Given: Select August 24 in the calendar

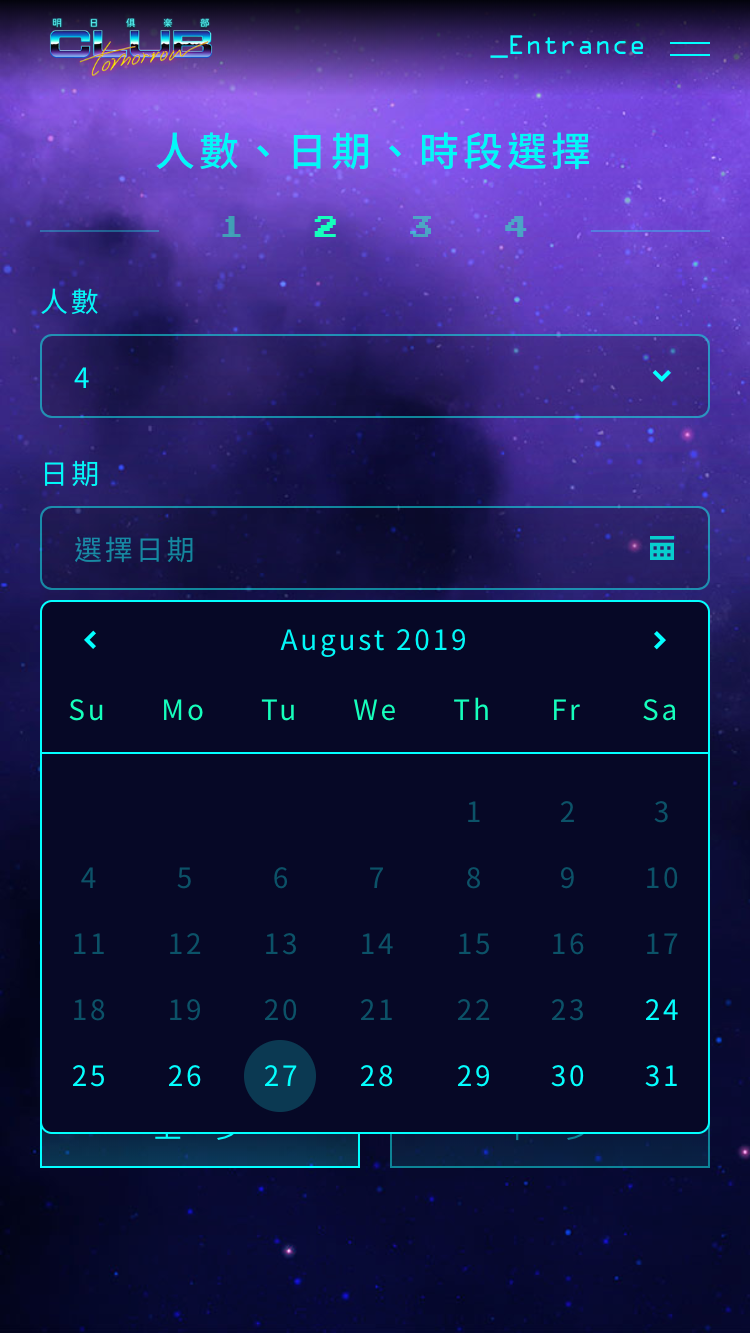Looking at the screenshot, I should [662, 1010].
